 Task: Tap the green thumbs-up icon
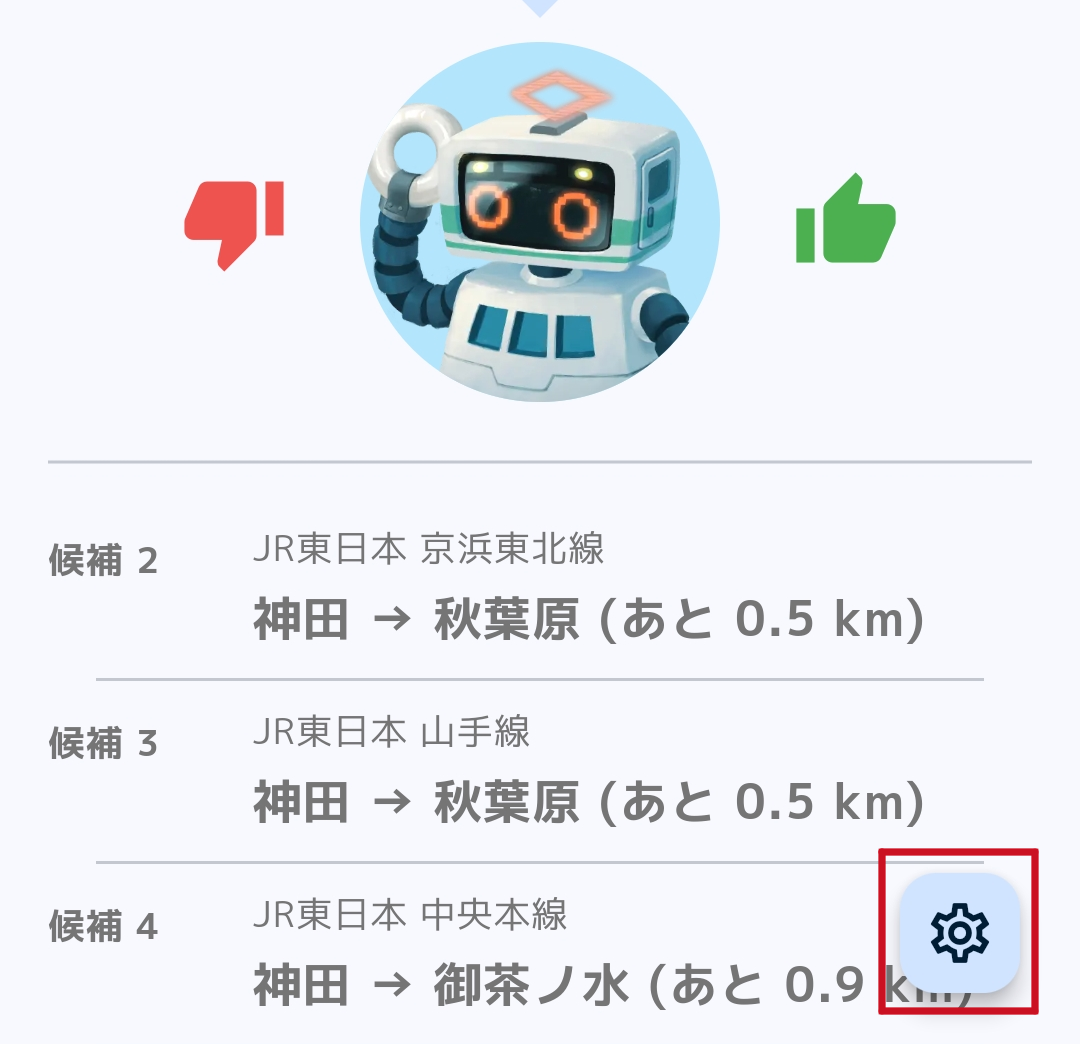pos(845,220)
